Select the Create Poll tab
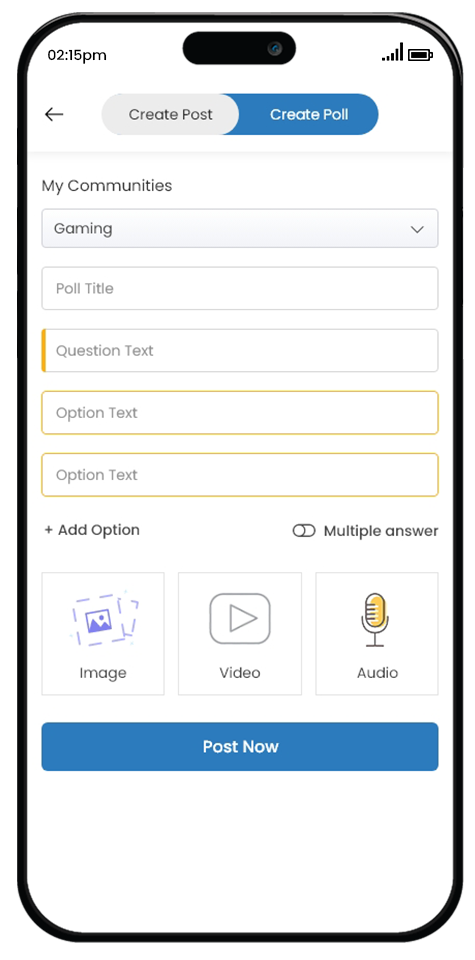The image size is (475, 960). [x=309, y=114]
